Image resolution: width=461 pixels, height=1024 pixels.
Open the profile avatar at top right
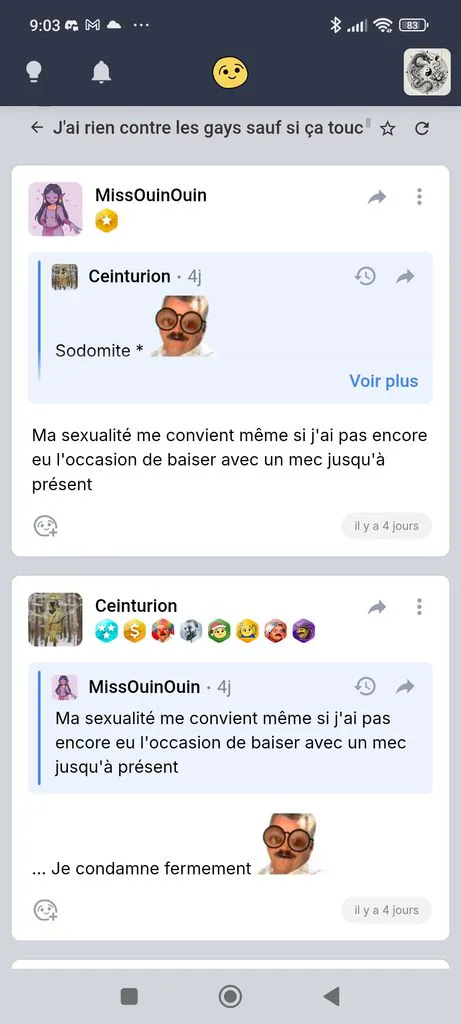coord(427,72)
